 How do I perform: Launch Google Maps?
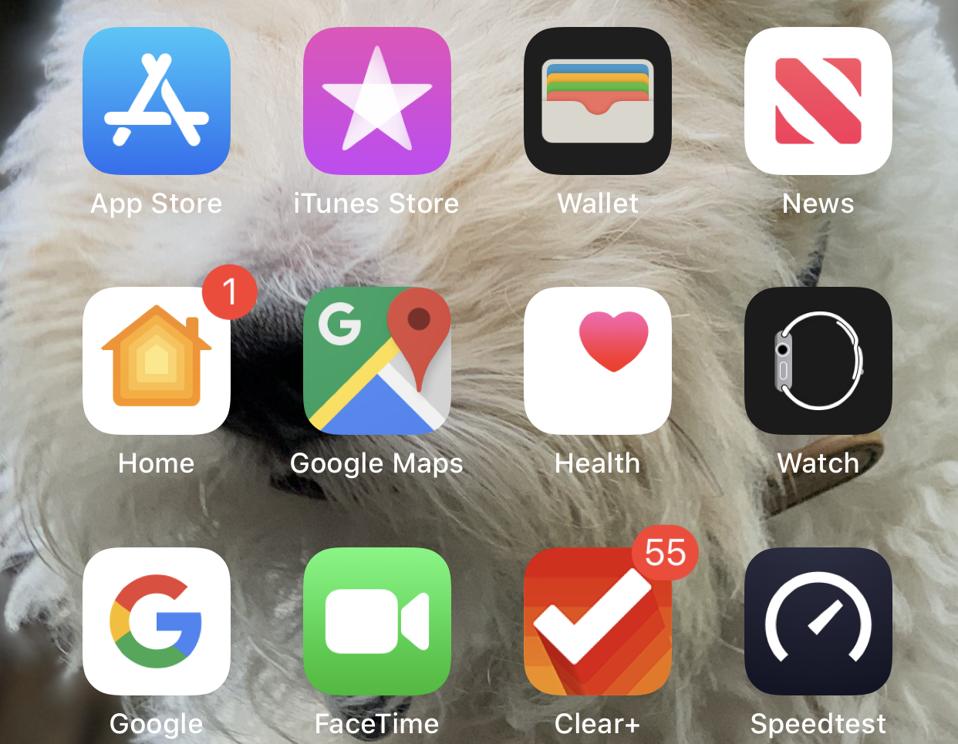(x=377, y=361)
